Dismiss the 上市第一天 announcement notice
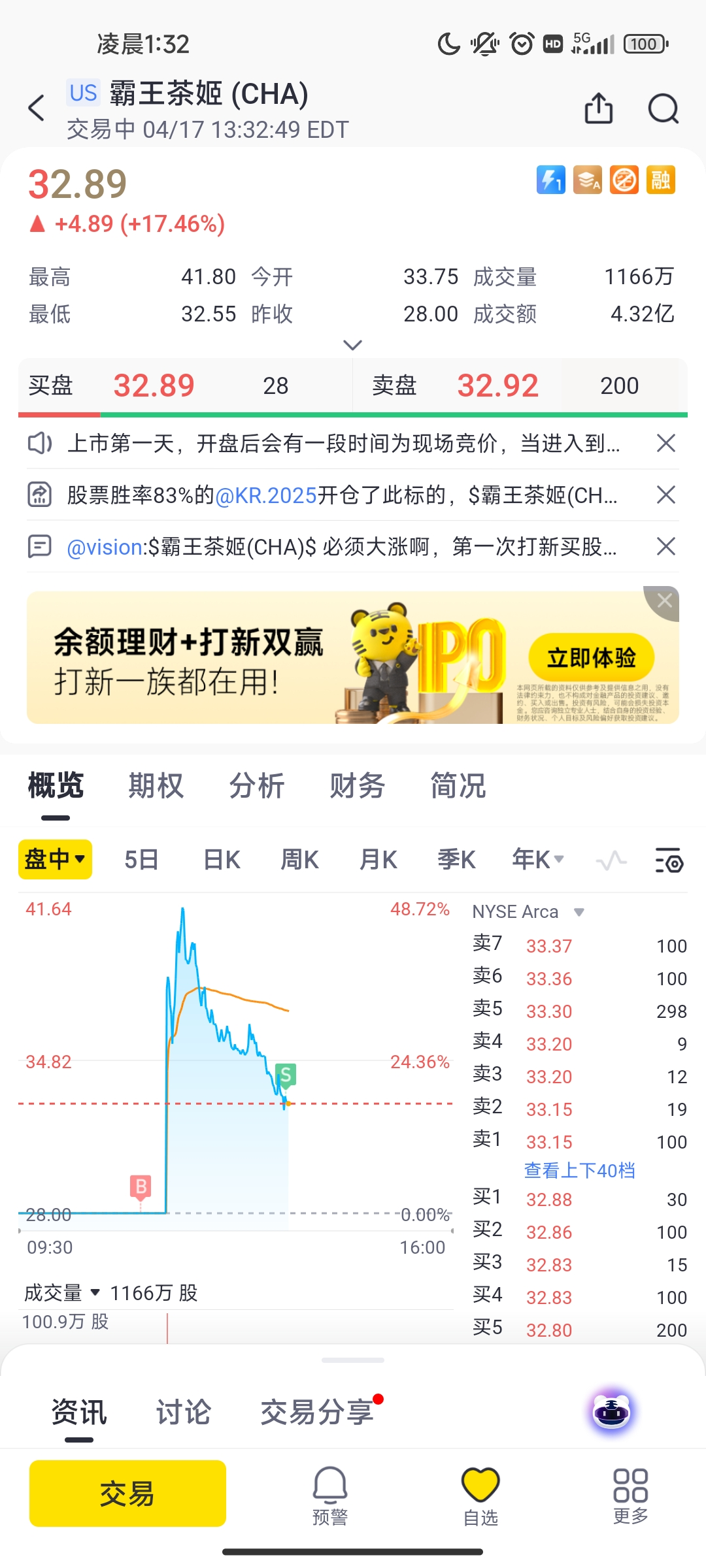706x1568 pixels. [665, 444]
